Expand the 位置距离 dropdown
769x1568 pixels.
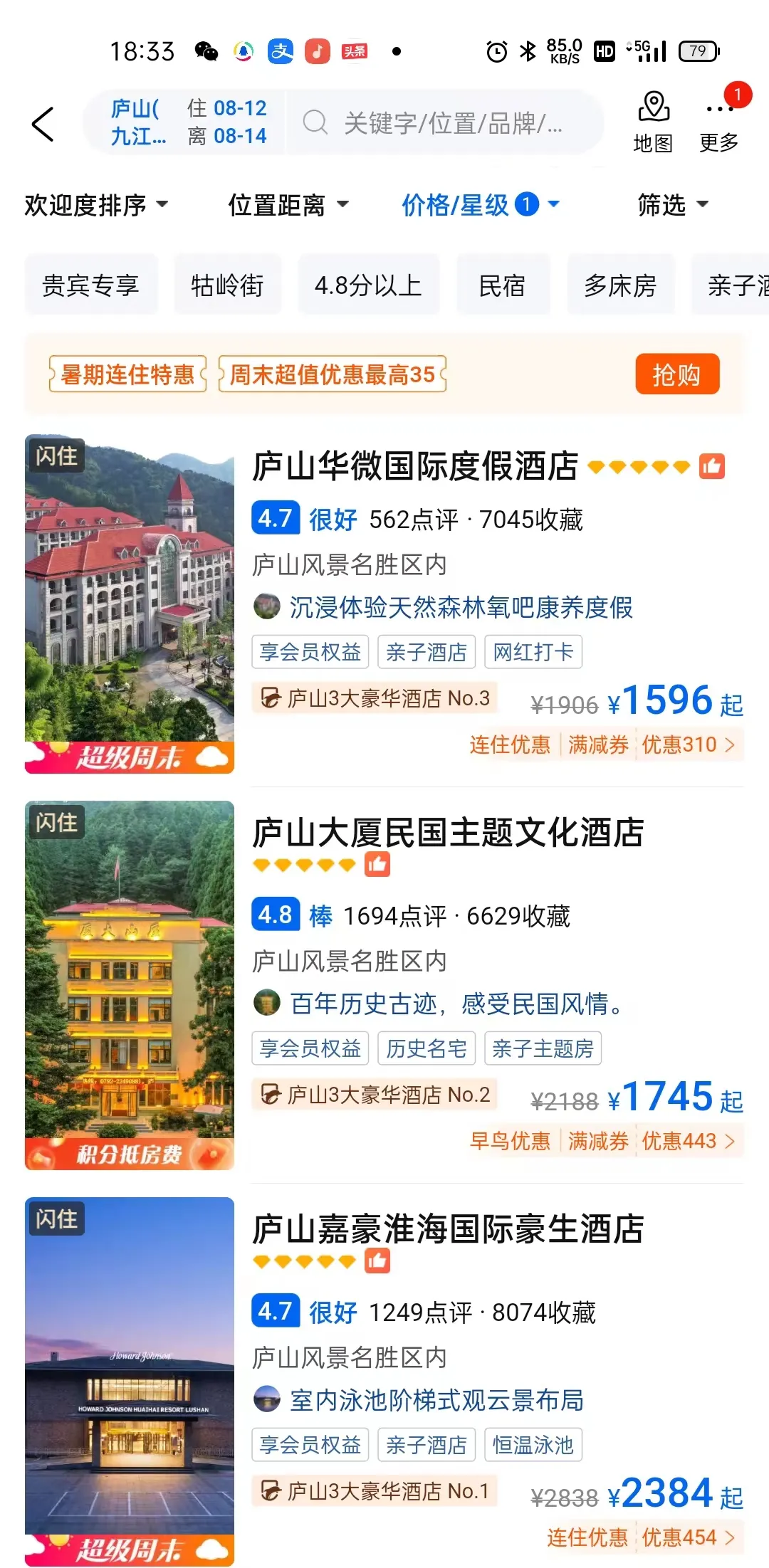(x=288, y=206)
